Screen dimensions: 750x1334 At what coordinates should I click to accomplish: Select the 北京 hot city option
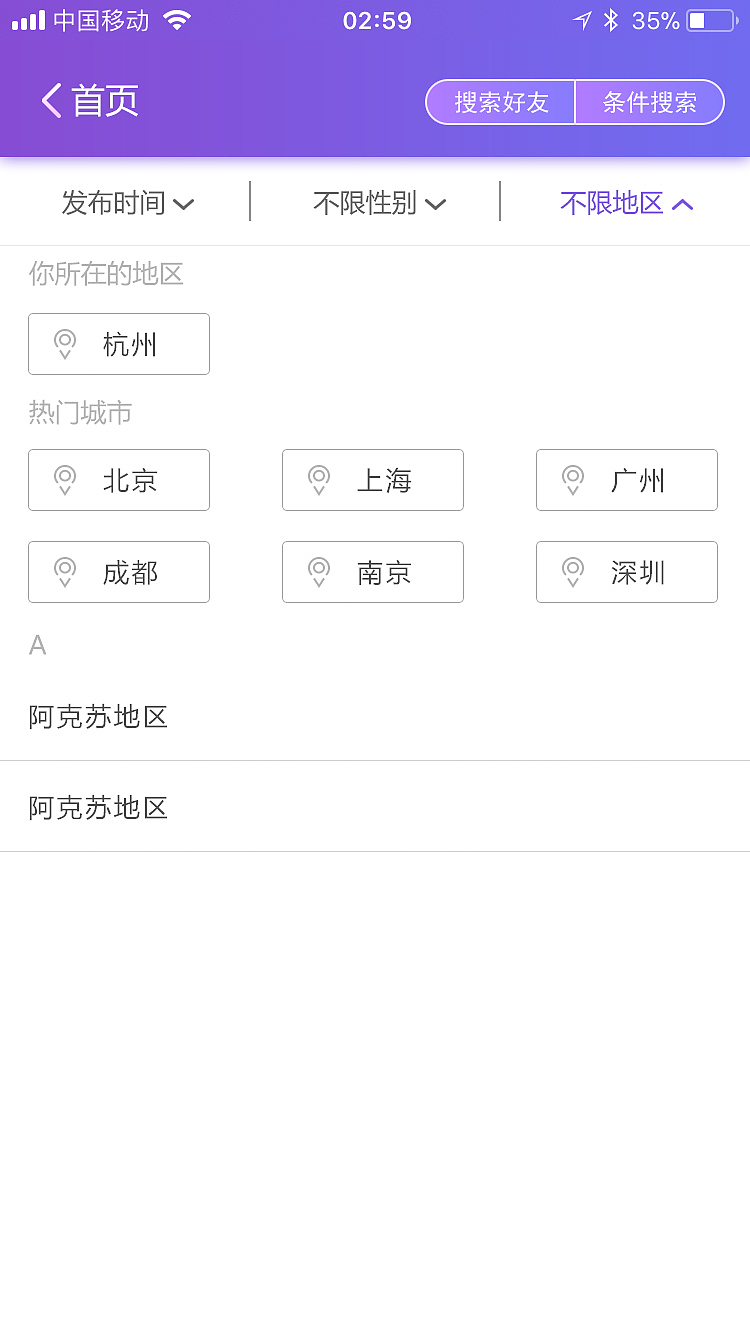(x=119, y=480)
